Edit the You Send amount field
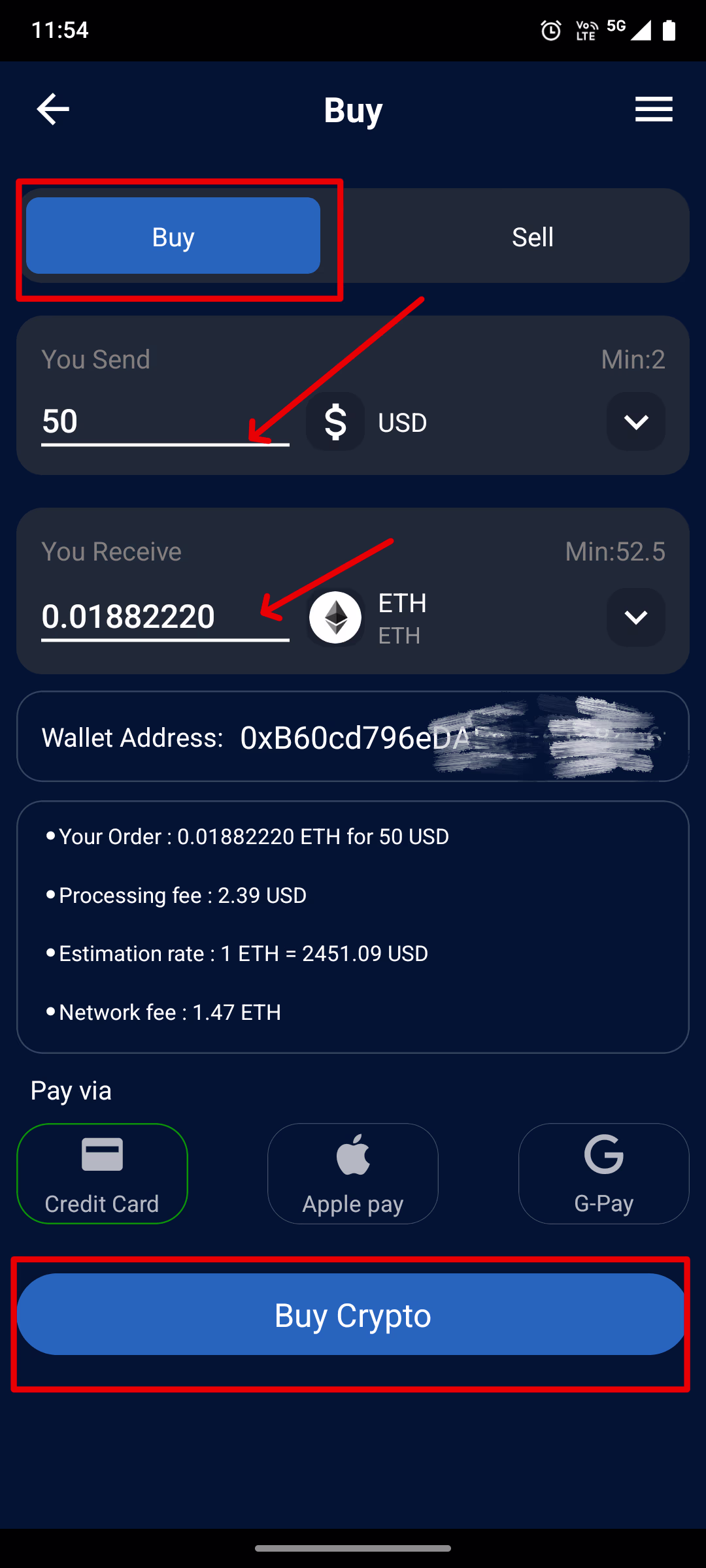 [x=163, y=421]
